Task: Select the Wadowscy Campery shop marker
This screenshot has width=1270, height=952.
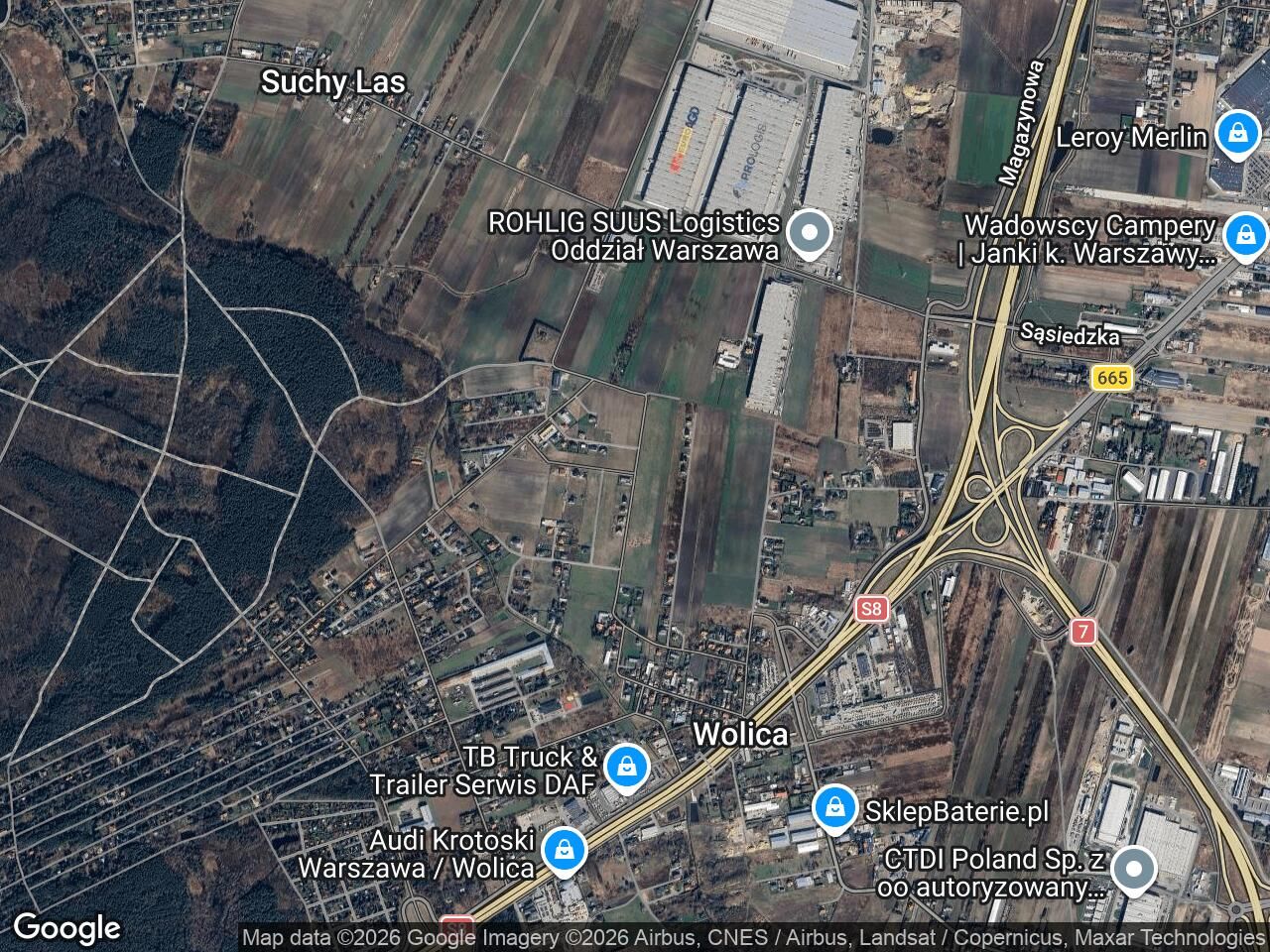Action: pyautogui.click(x=1242, y=235)
